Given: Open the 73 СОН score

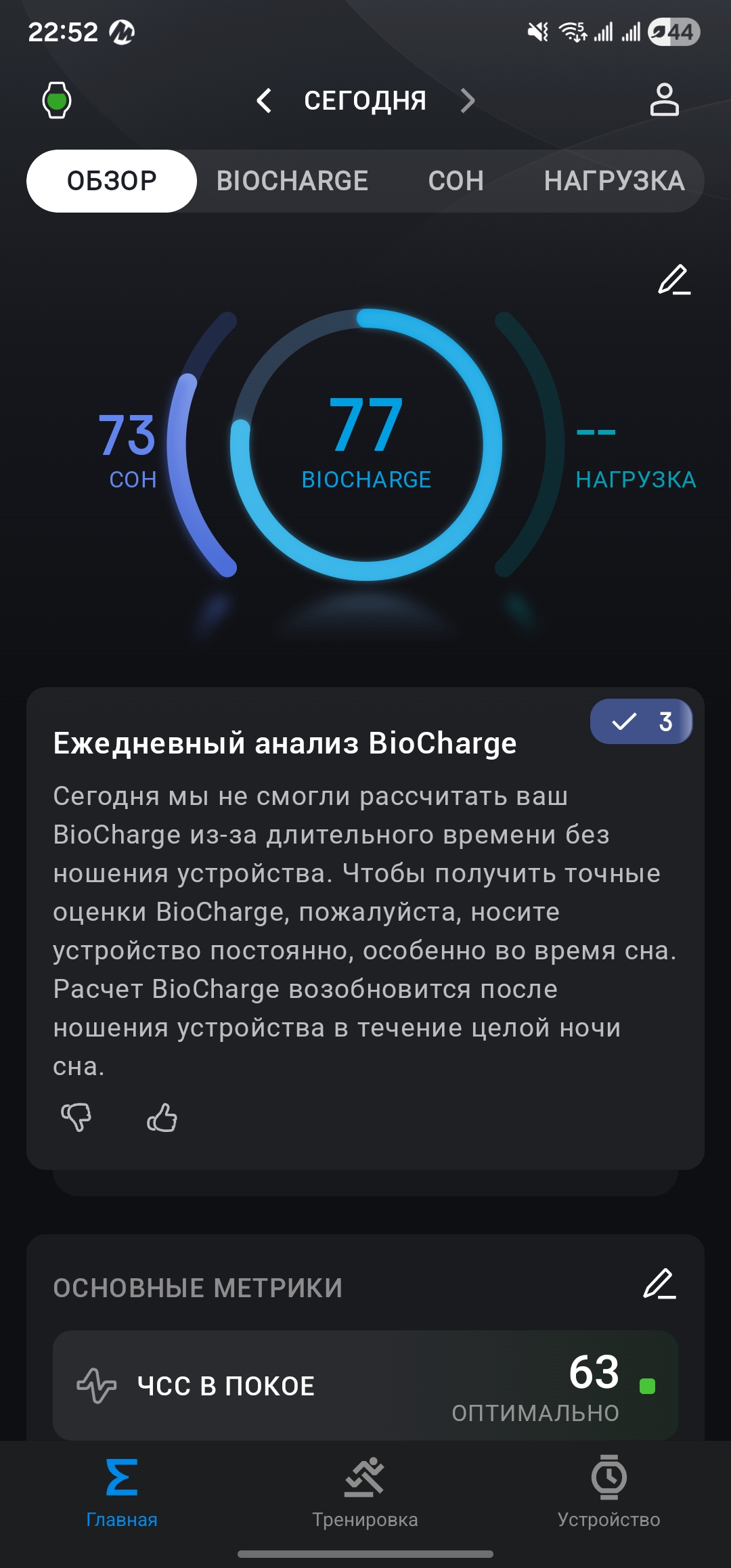Looking at the screenshot, I should [129, 447].
